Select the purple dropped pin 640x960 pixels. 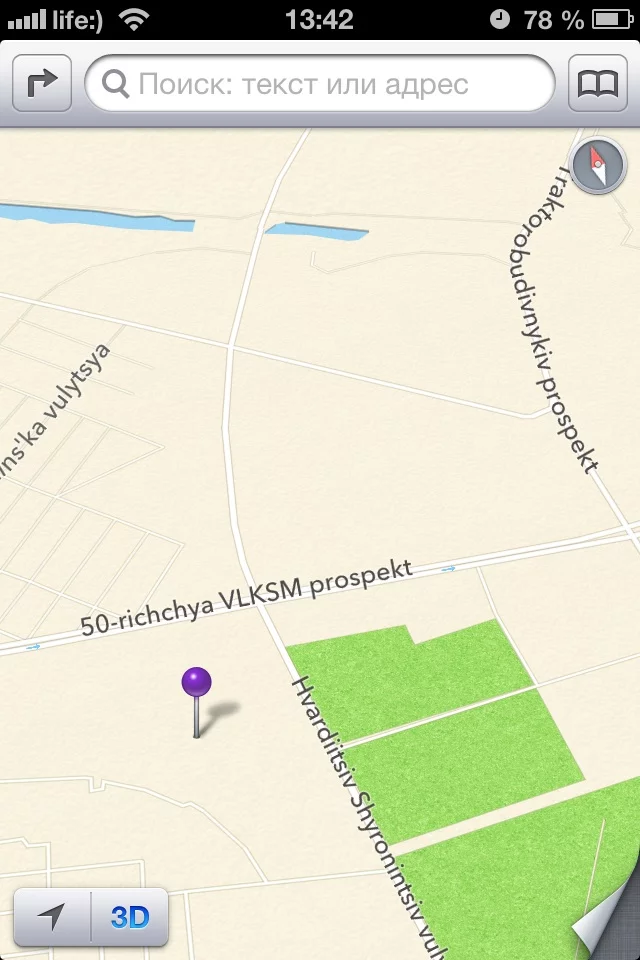(x=196, y=685)
